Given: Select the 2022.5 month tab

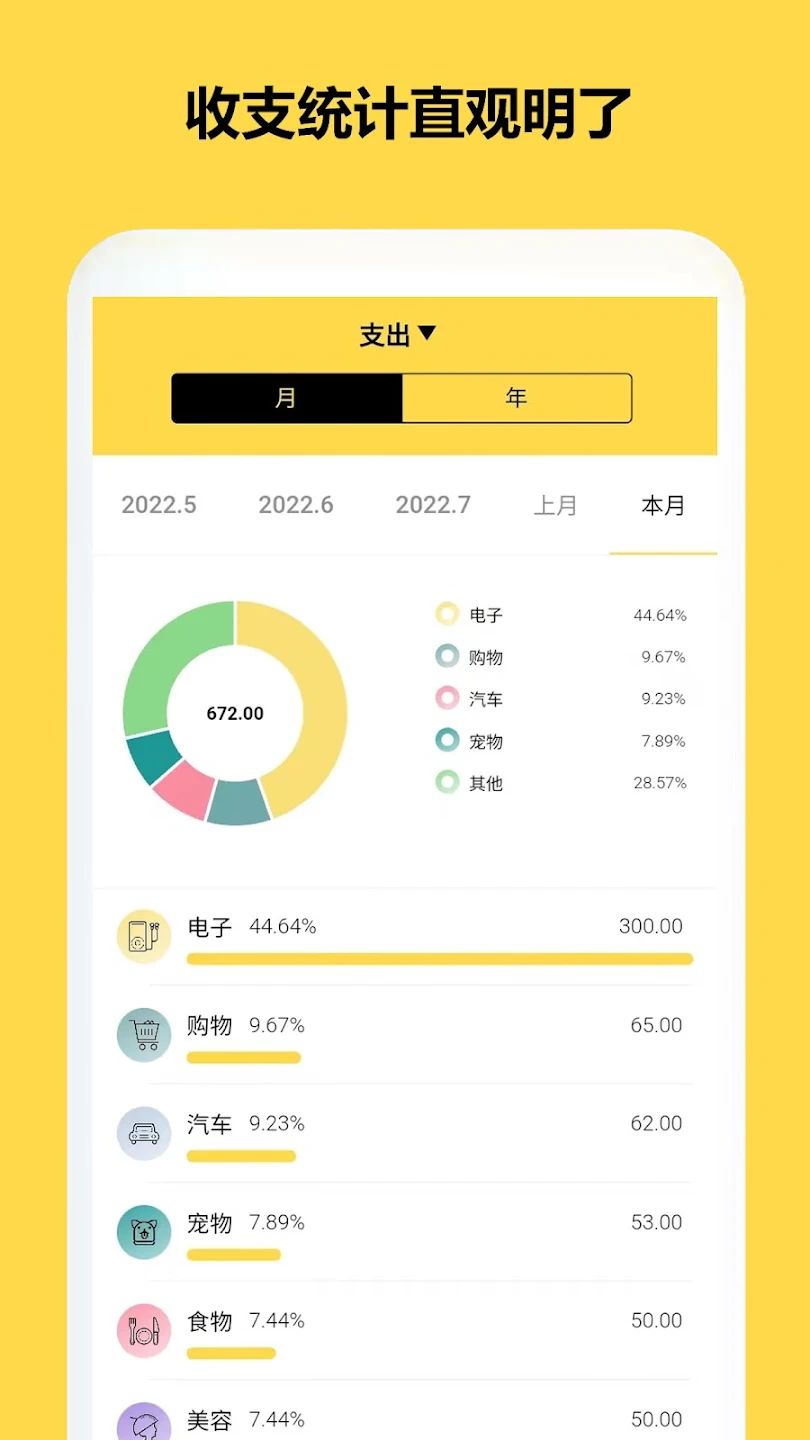Looking at the screenshot, I should click(x=159, y=505).
